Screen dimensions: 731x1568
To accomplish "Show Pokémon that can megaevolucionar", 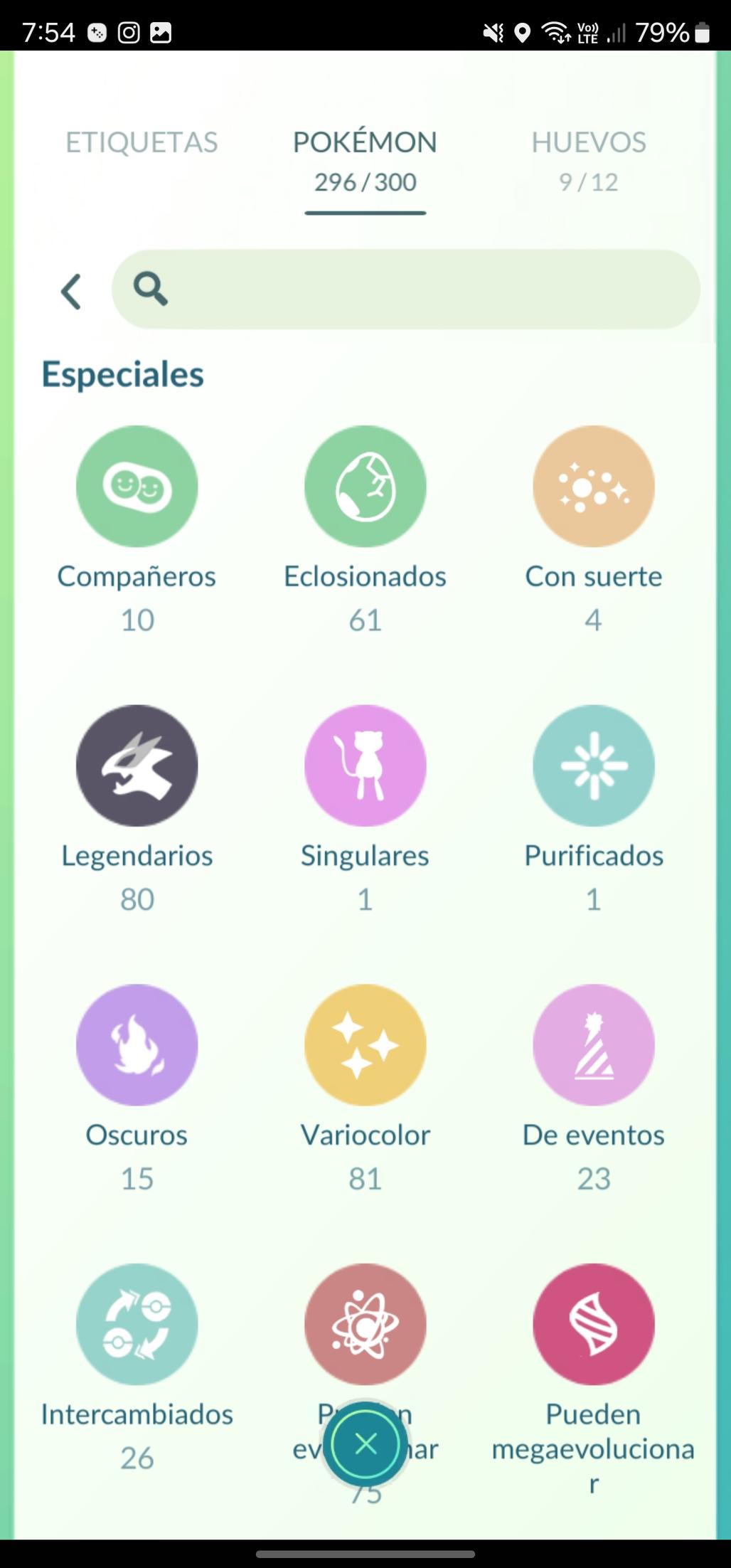I will pos(593,1324).
